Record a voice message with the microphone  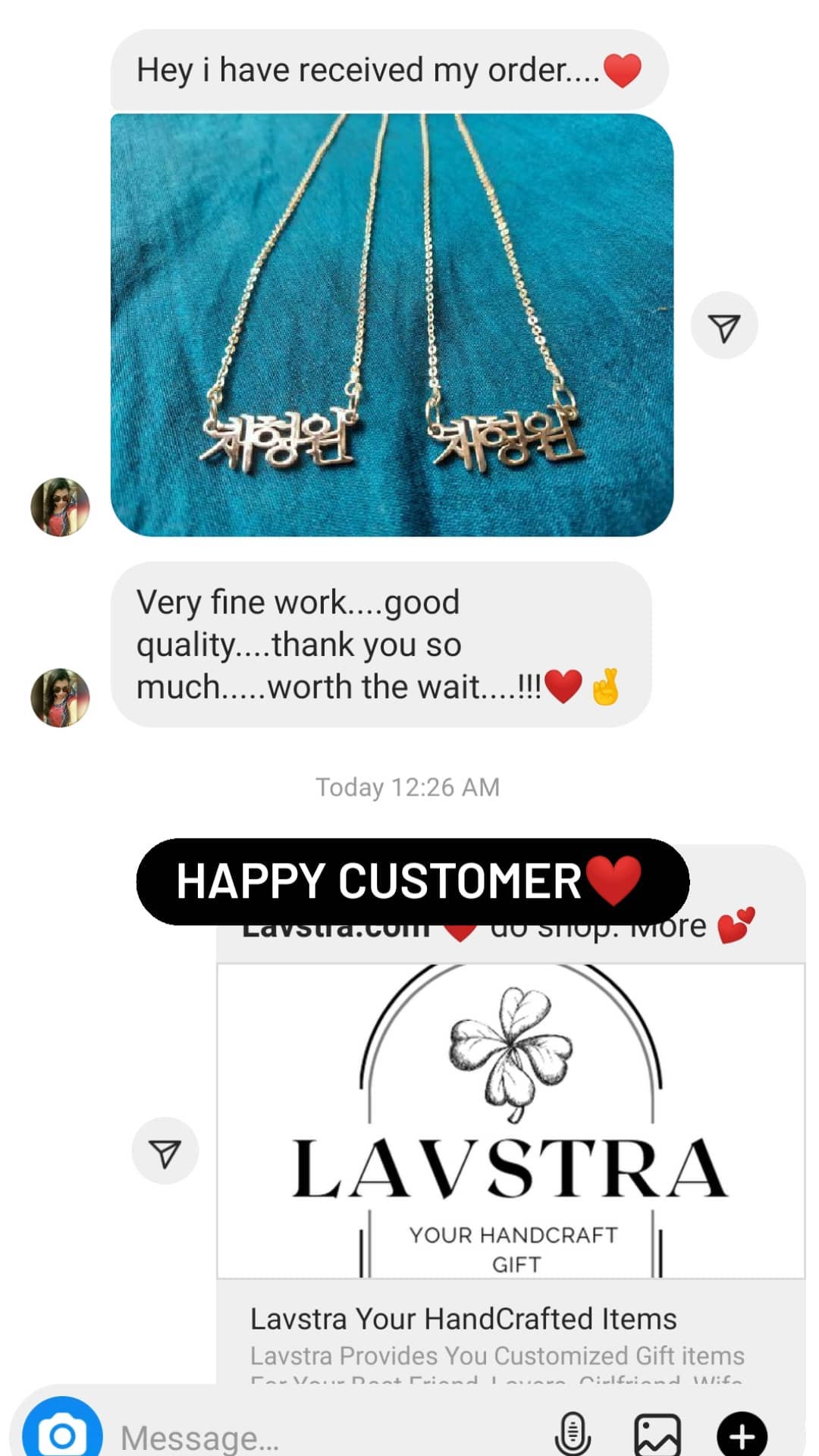point(573,1435)
